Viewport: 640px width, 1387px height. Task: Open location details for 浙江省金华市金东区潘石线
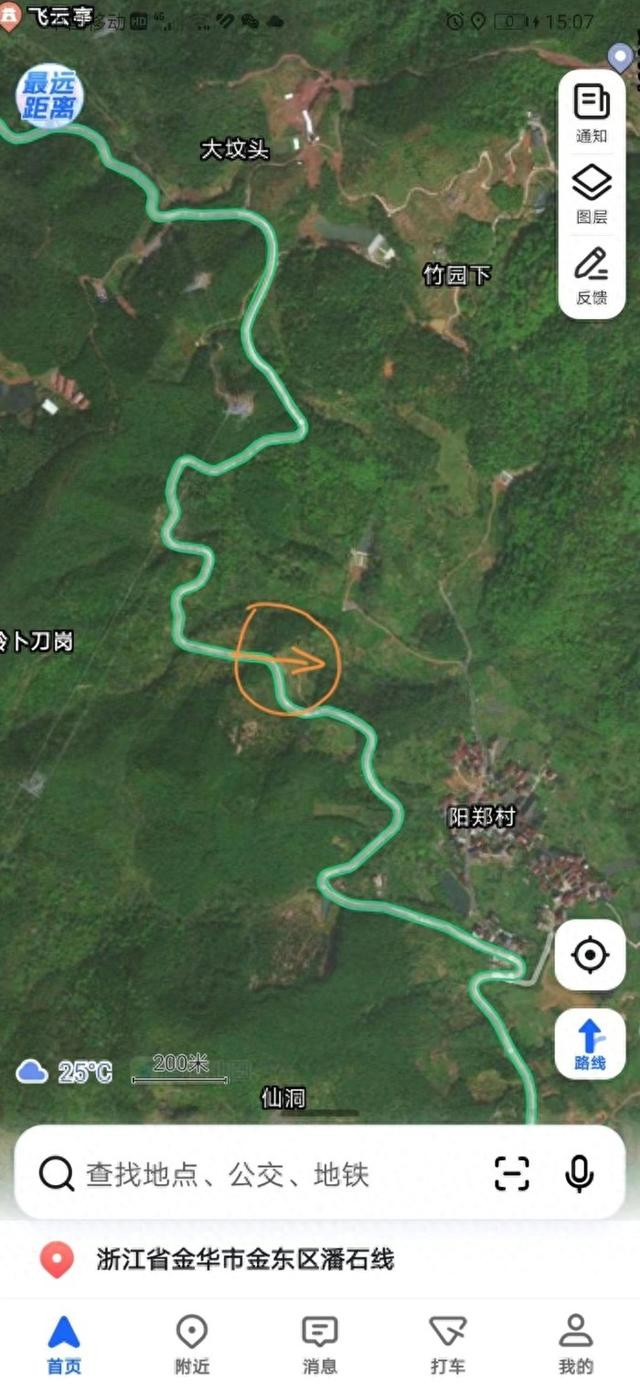[x=244, y=1259]
